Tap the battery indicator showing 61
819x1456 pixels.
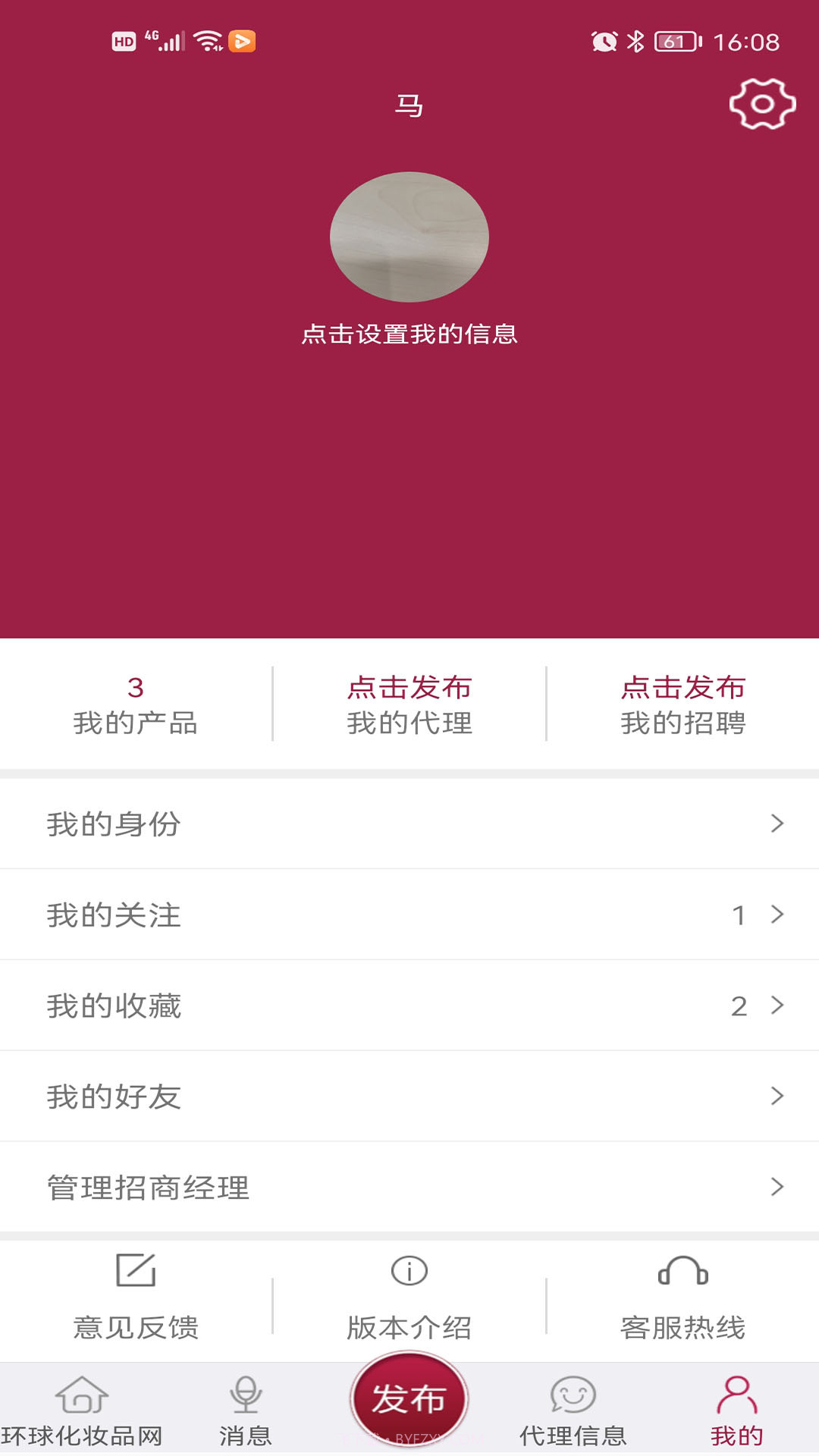(x=673, y=43)
